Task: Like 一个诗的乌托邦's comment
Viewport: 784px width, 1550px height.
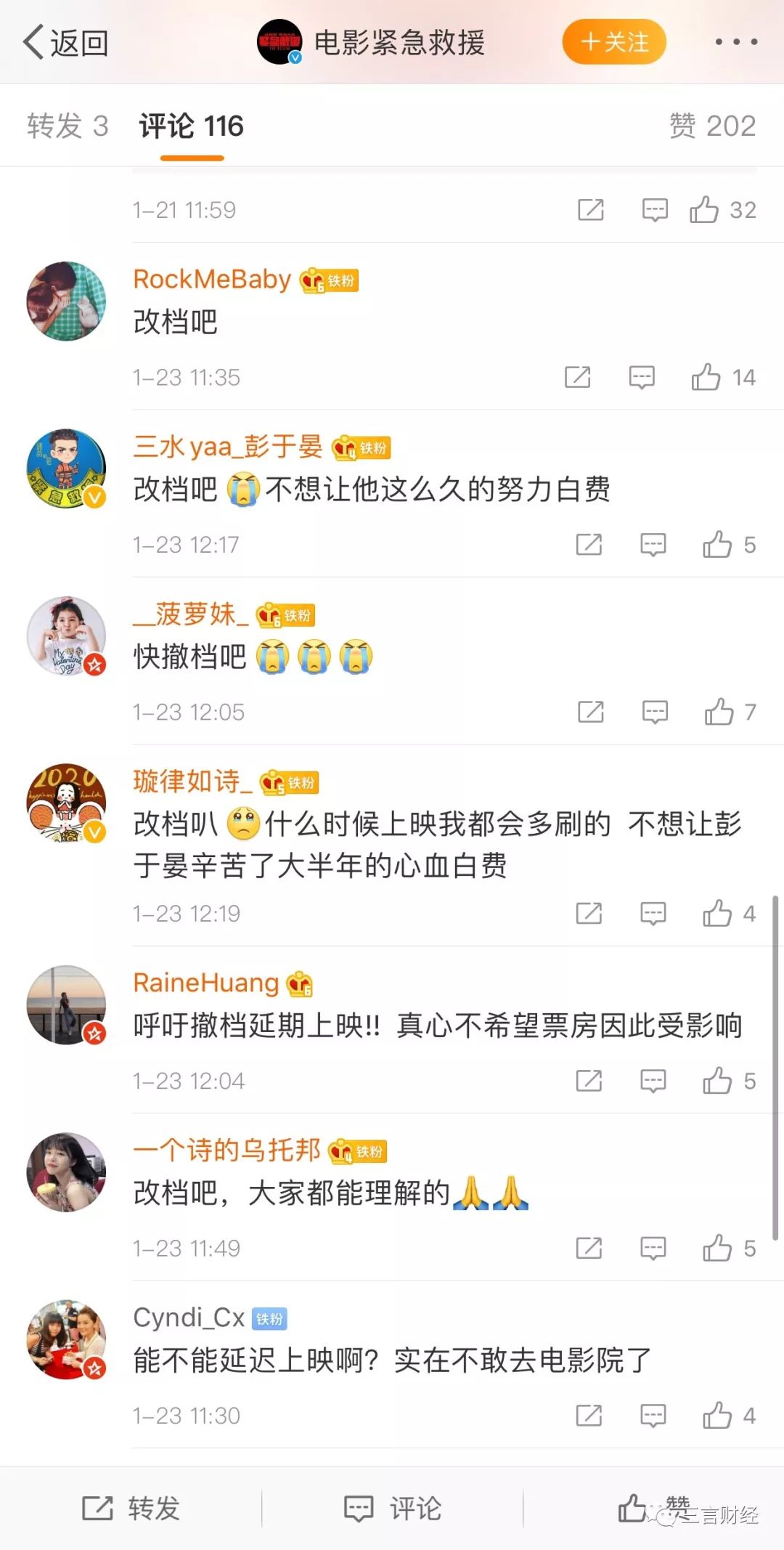Action: point(717,1248)
